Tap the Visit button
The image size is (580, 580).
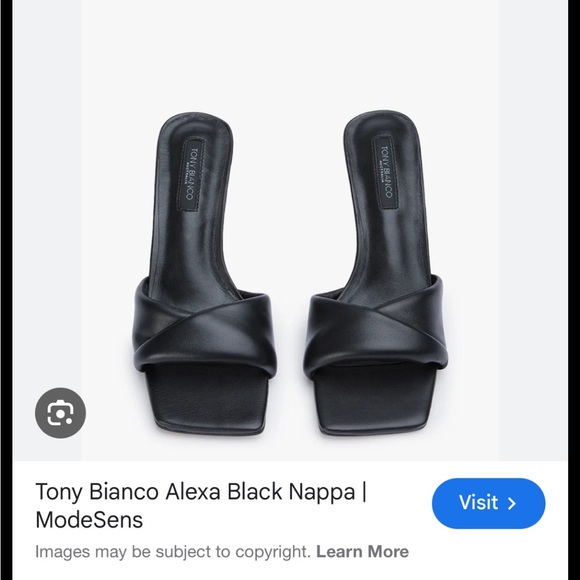488,503
